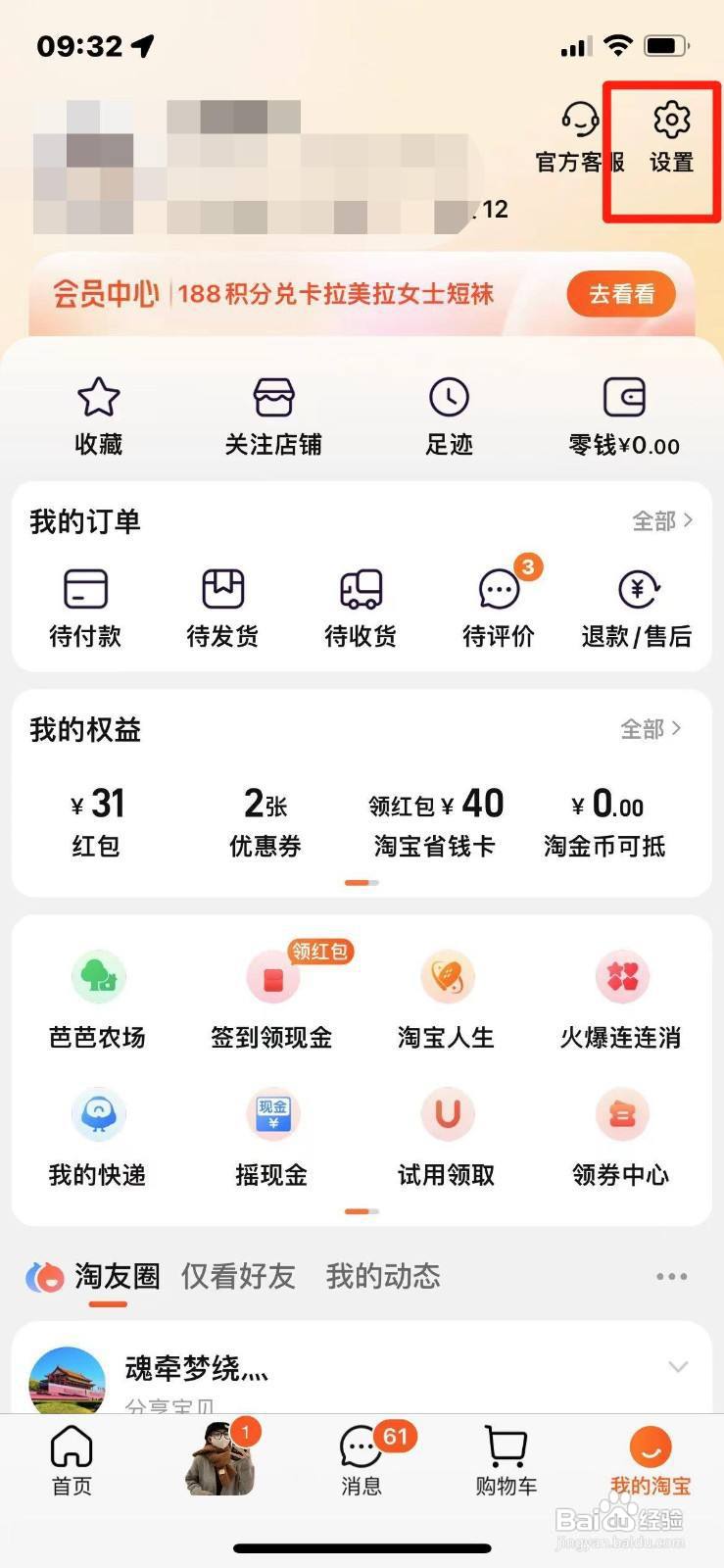Open 待付款 pending payment orders

tap(85, 608)
